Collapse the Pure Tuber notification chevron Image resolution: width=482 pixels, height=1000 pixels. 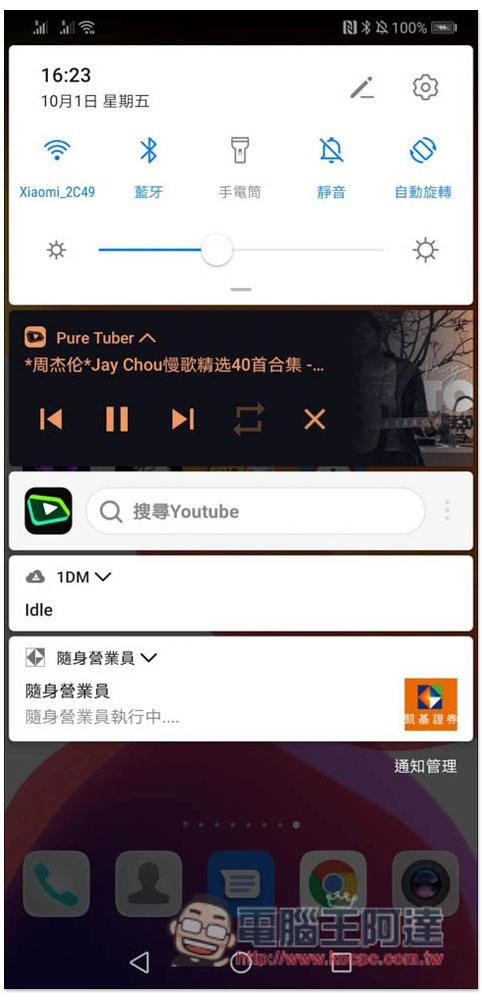click(x=147, y=337)
